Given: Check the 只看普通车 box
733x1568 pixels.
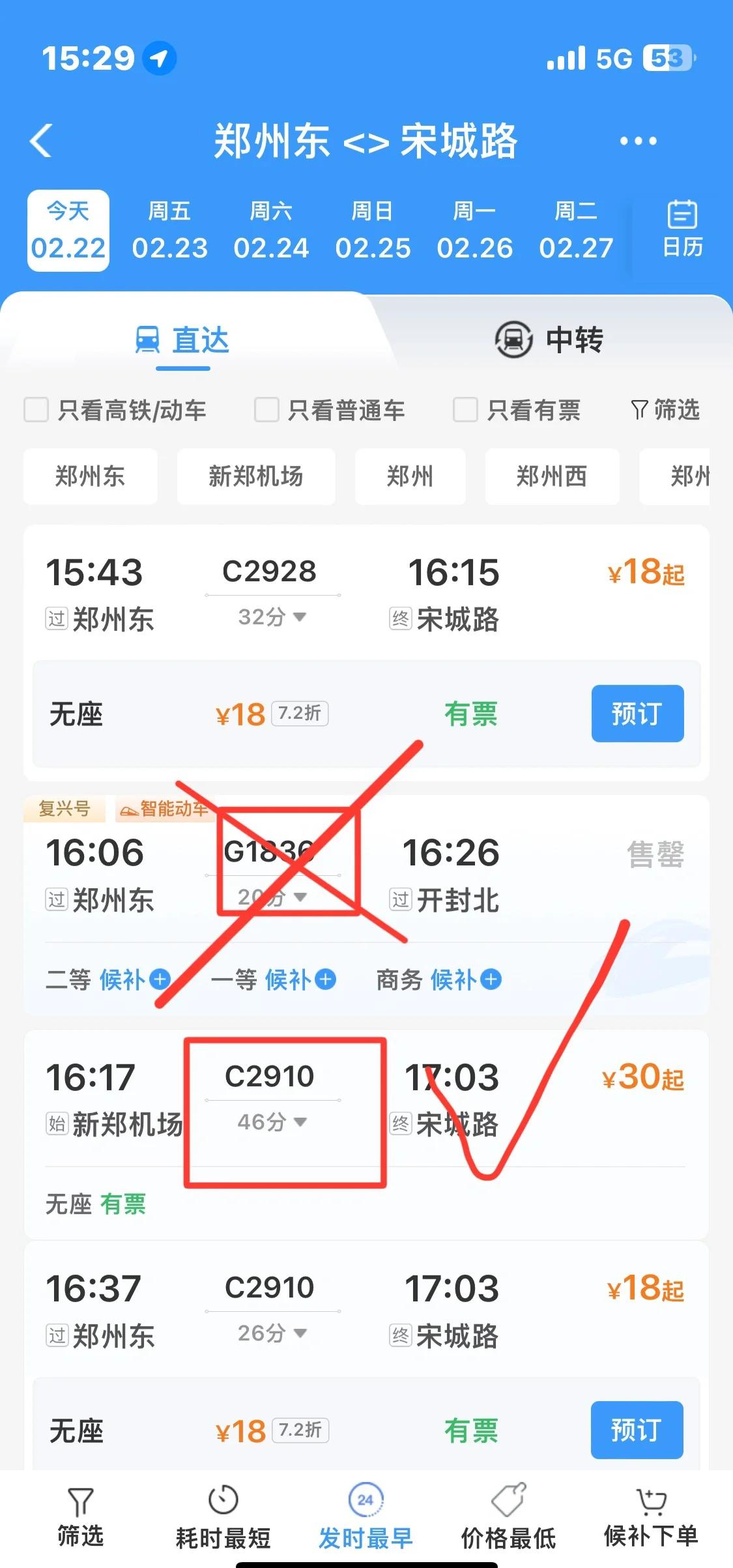Looking at the screenshot, I should click(266, 410).
